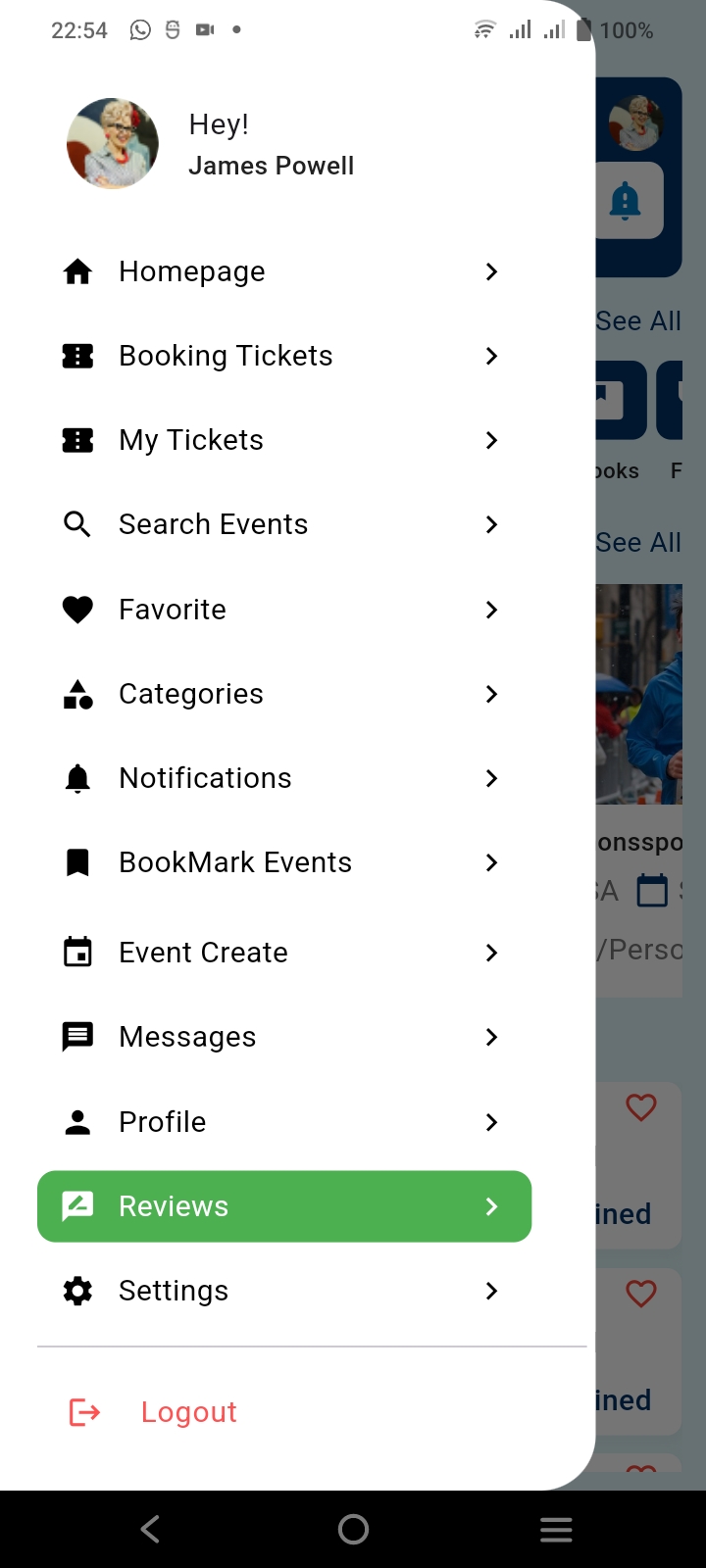Open the Event Create calendar icon
The height and width of the screenshot is (1568, 706).
click(x=77, y=952)
